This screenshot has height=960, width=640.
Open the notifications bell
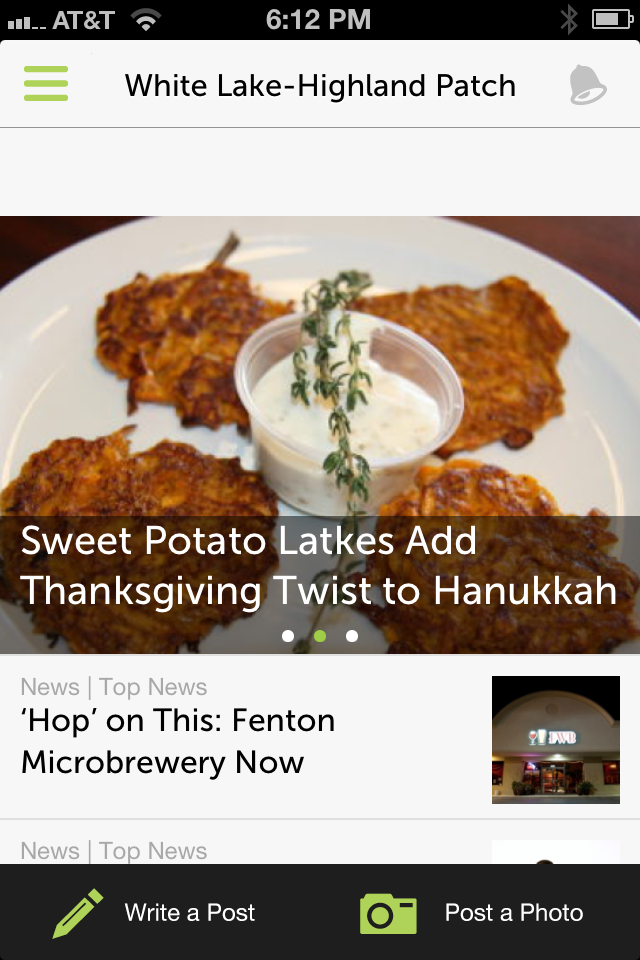(587, 85)
